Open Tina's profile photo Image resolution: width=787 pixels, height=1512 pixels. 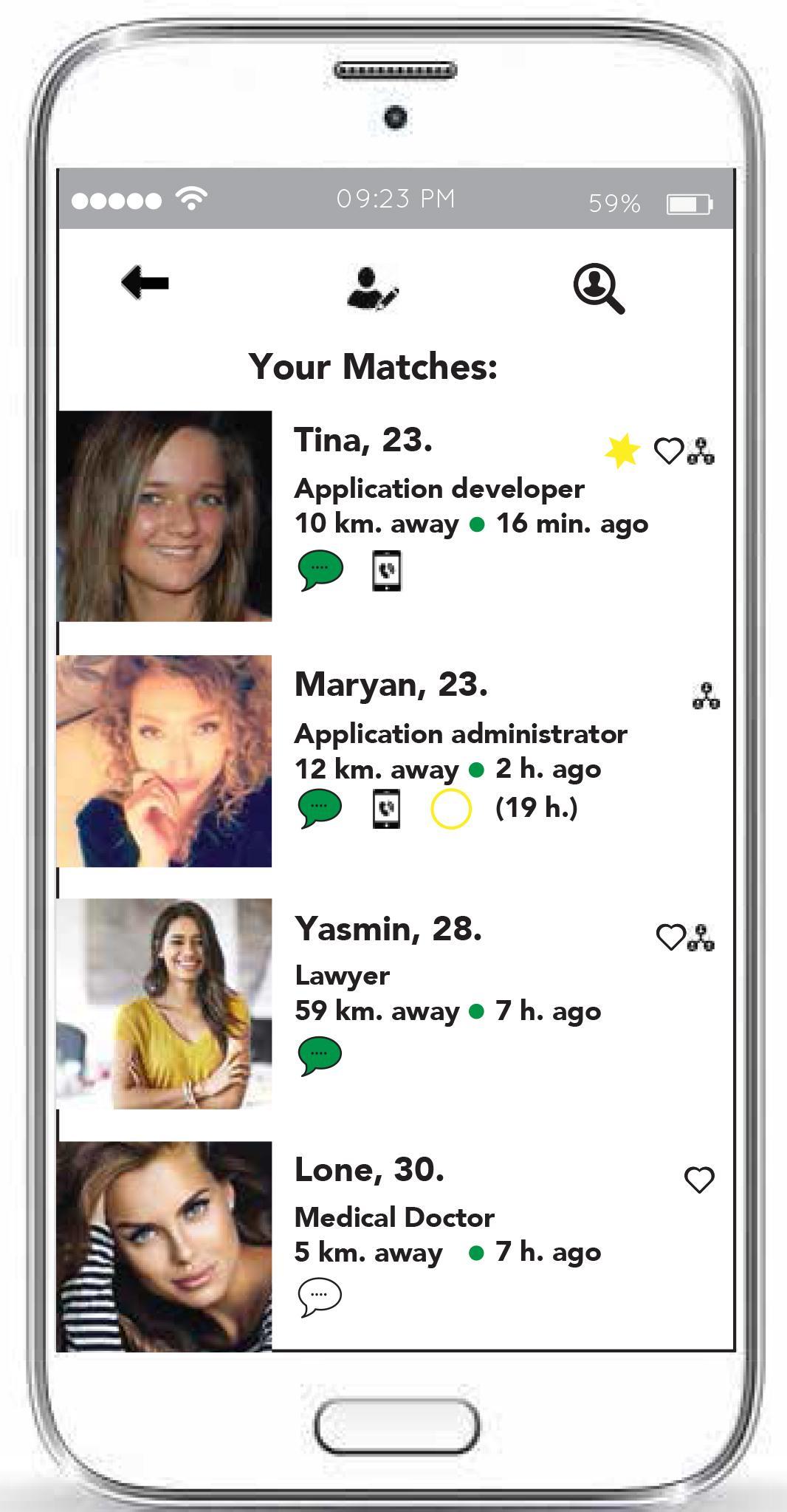(164, 516)
